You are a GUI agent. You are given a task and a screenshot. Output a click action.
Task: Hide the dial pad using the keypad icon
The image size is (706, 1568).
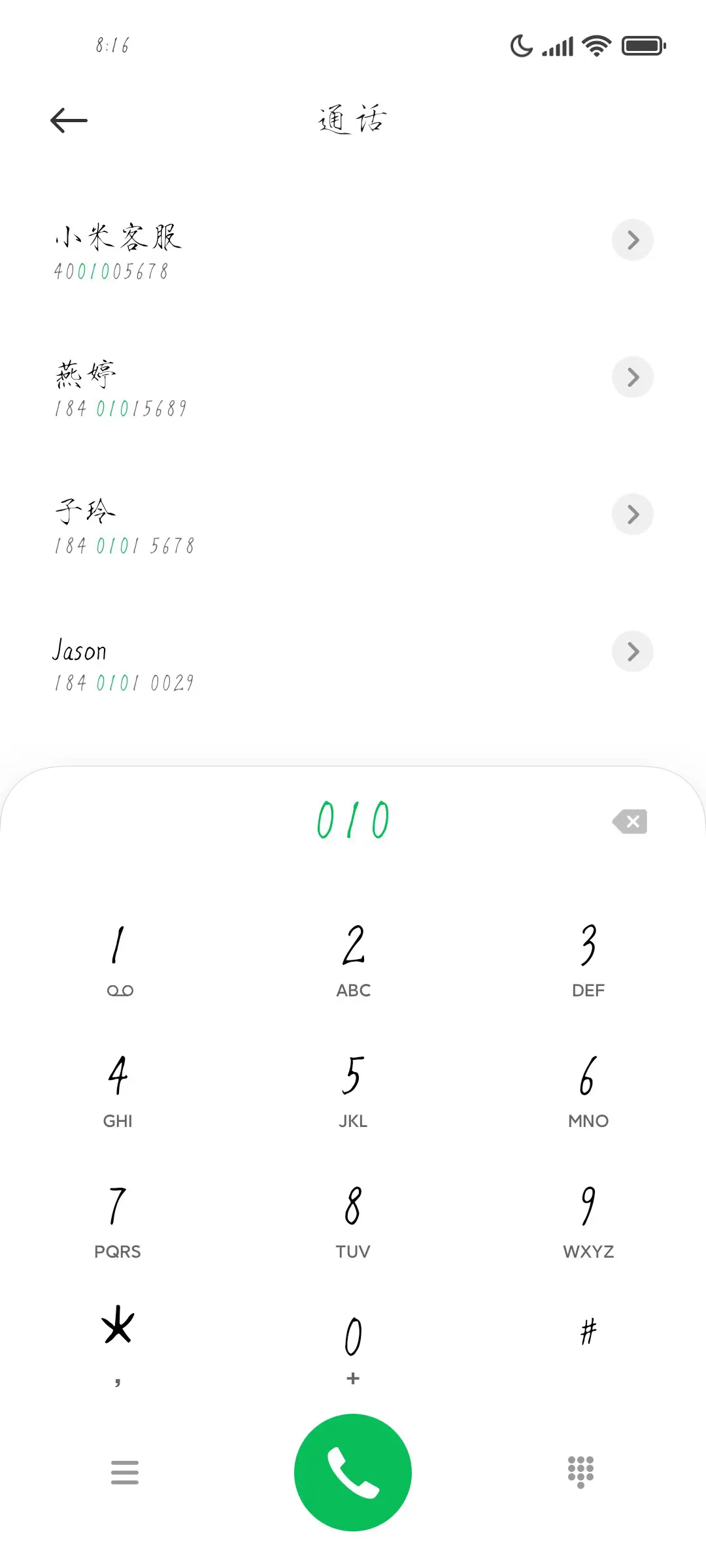tap(580, 1472)
